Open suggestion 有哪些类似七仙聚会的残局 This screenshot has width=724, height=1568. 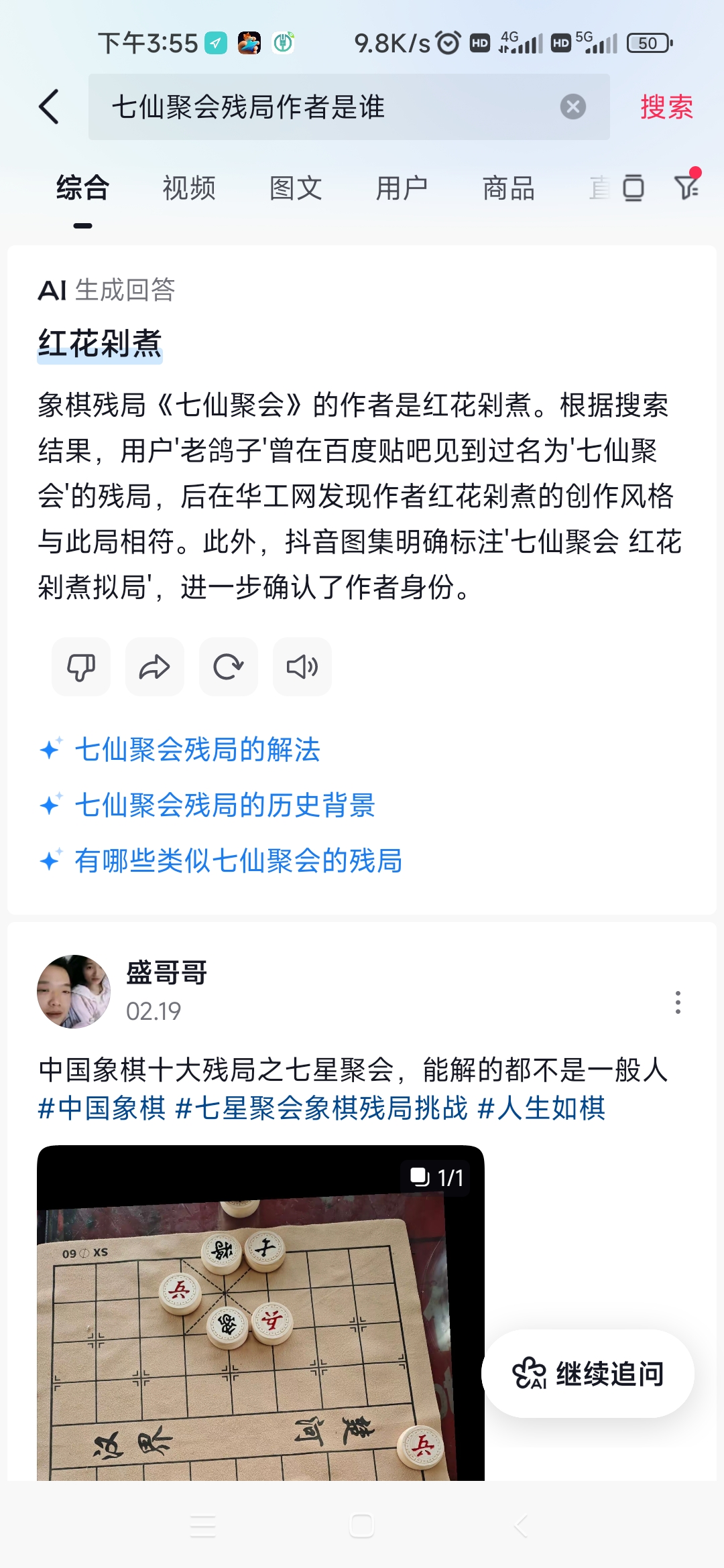(x=238, y=861)
